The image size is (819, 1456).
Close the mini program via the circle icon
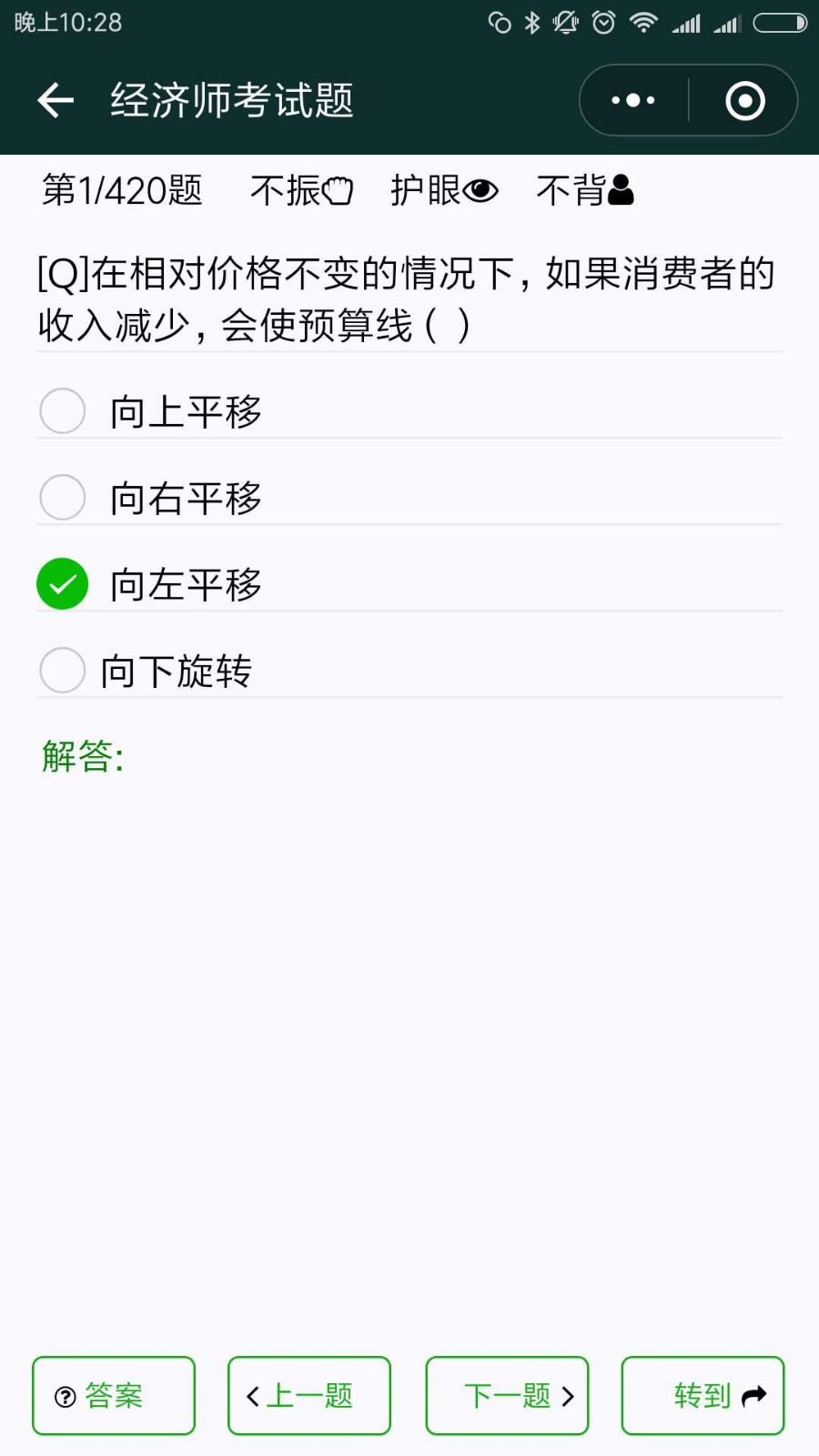(744, 100)
